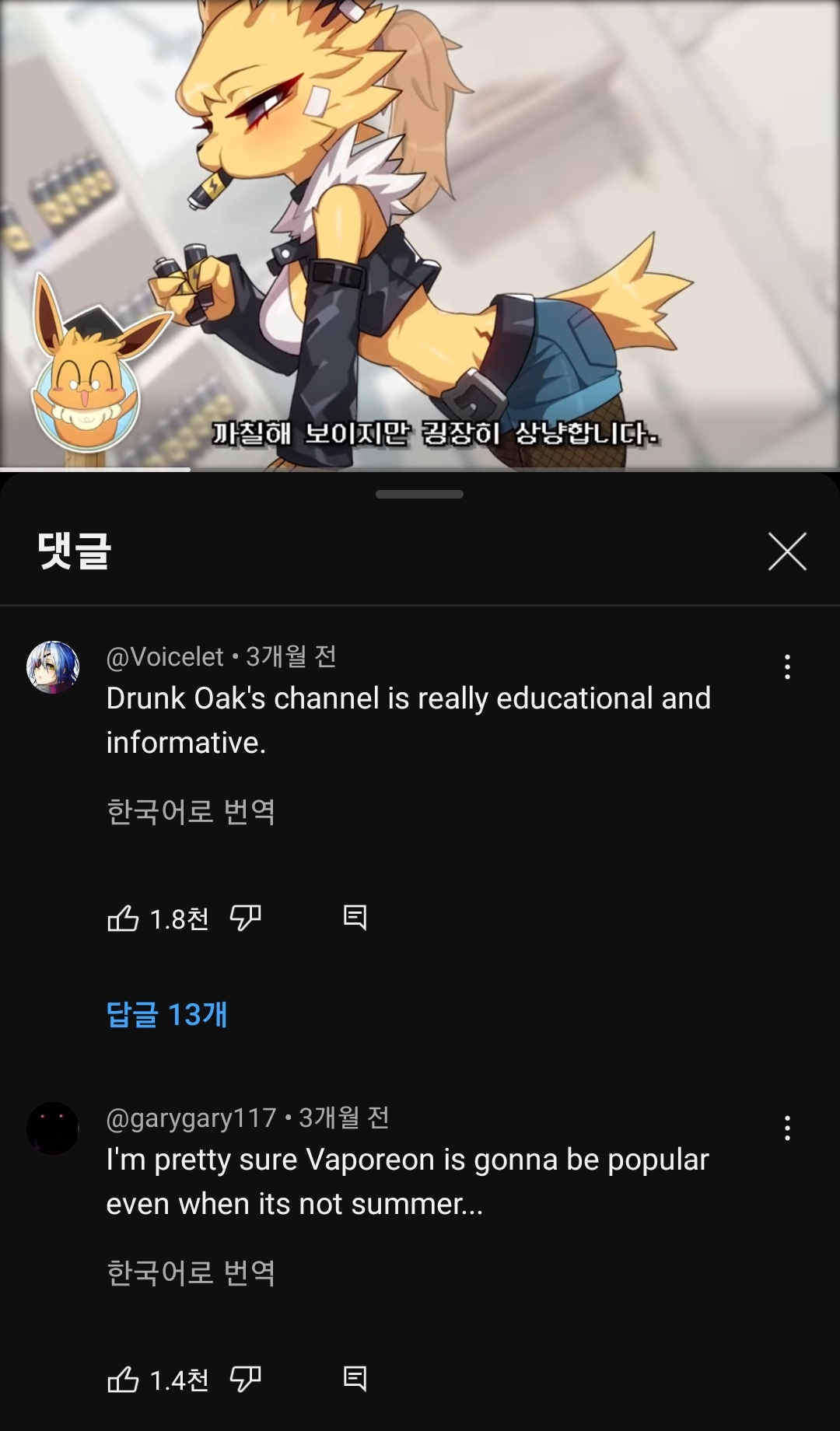Open garygary117's profile avatar
The height and width of the screenshot is (1431, 840).
[53, 1128]
